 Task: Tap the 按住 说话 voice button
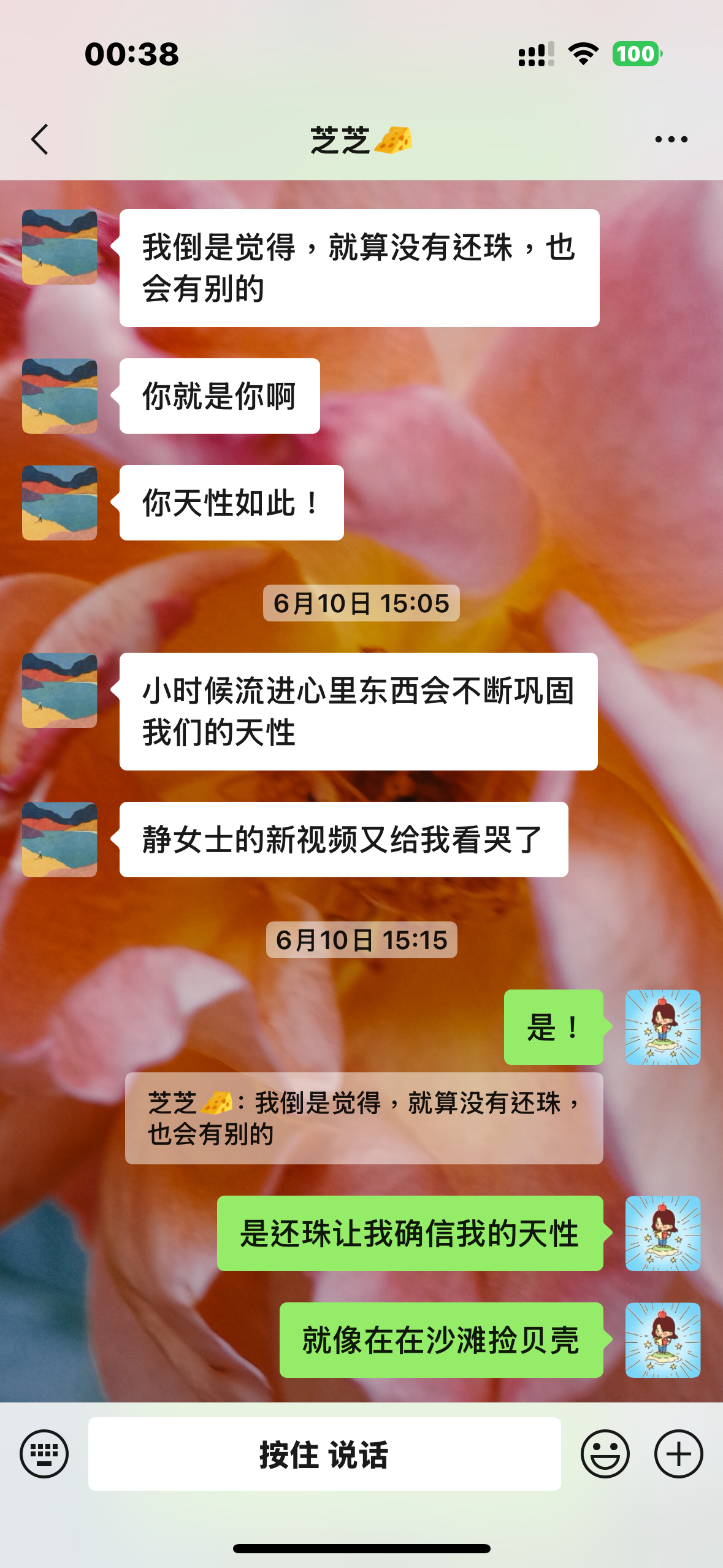[324, 1453]
